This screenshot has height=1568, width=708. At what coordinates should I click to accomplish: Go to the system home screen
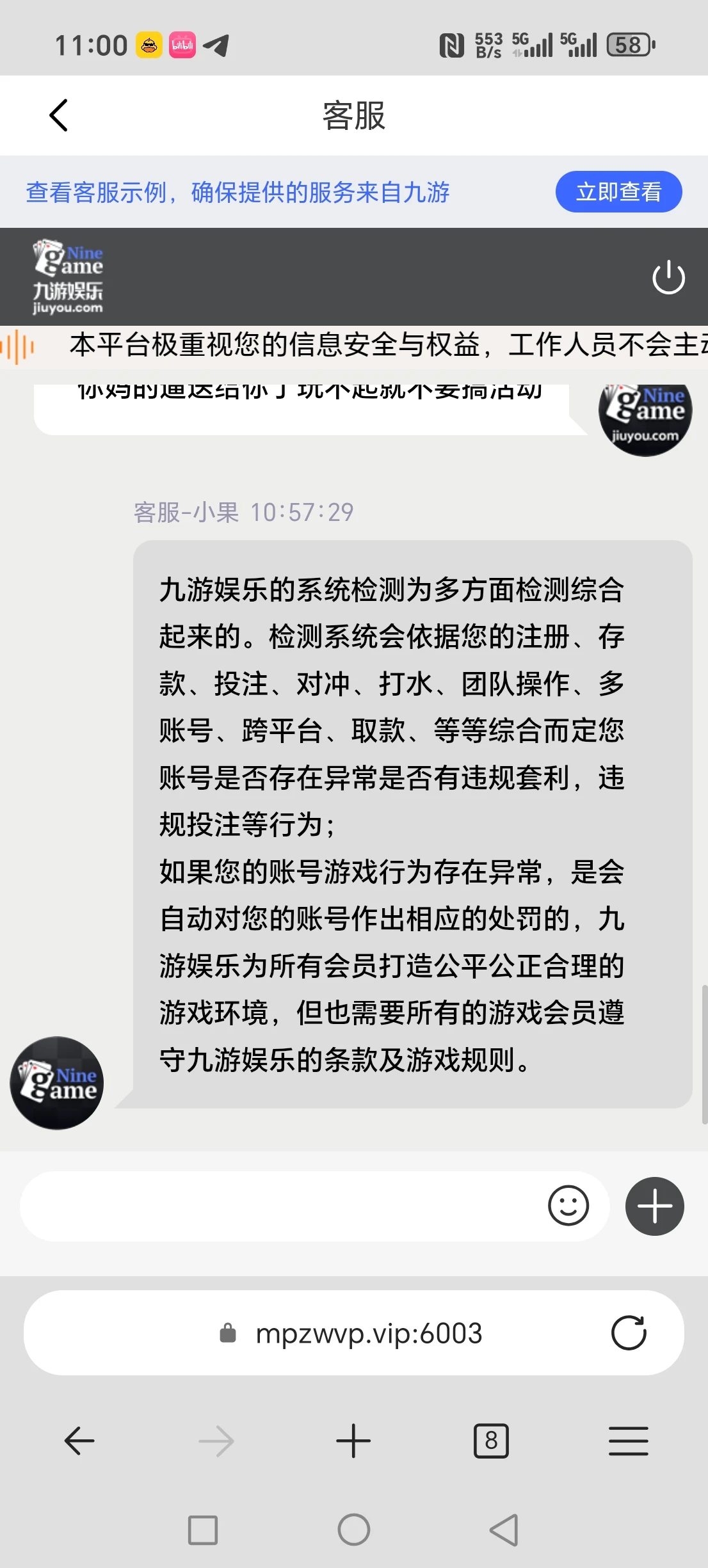pos(353,1530)
